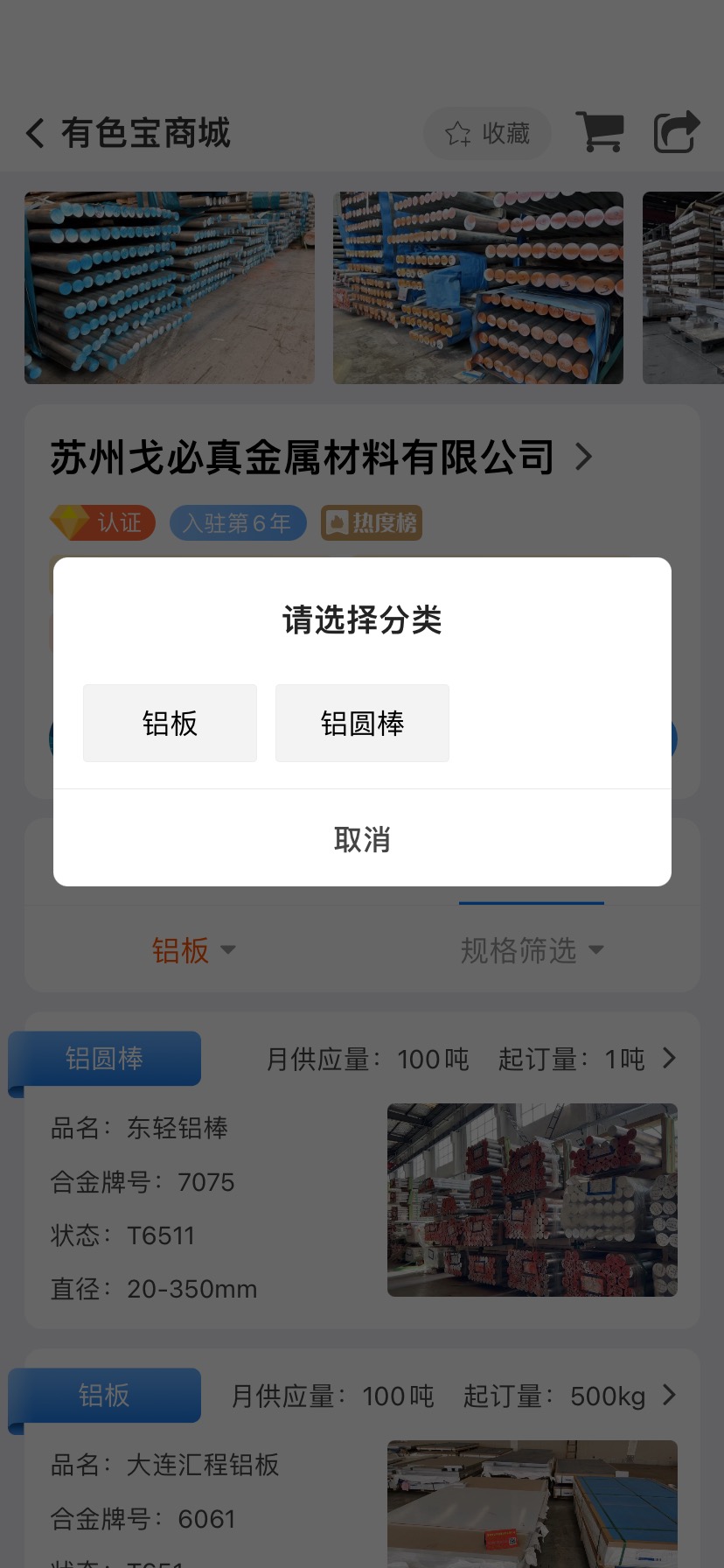Select the 铝板 category
Viewport: 724px width, 1568px height.
(170, 723)
